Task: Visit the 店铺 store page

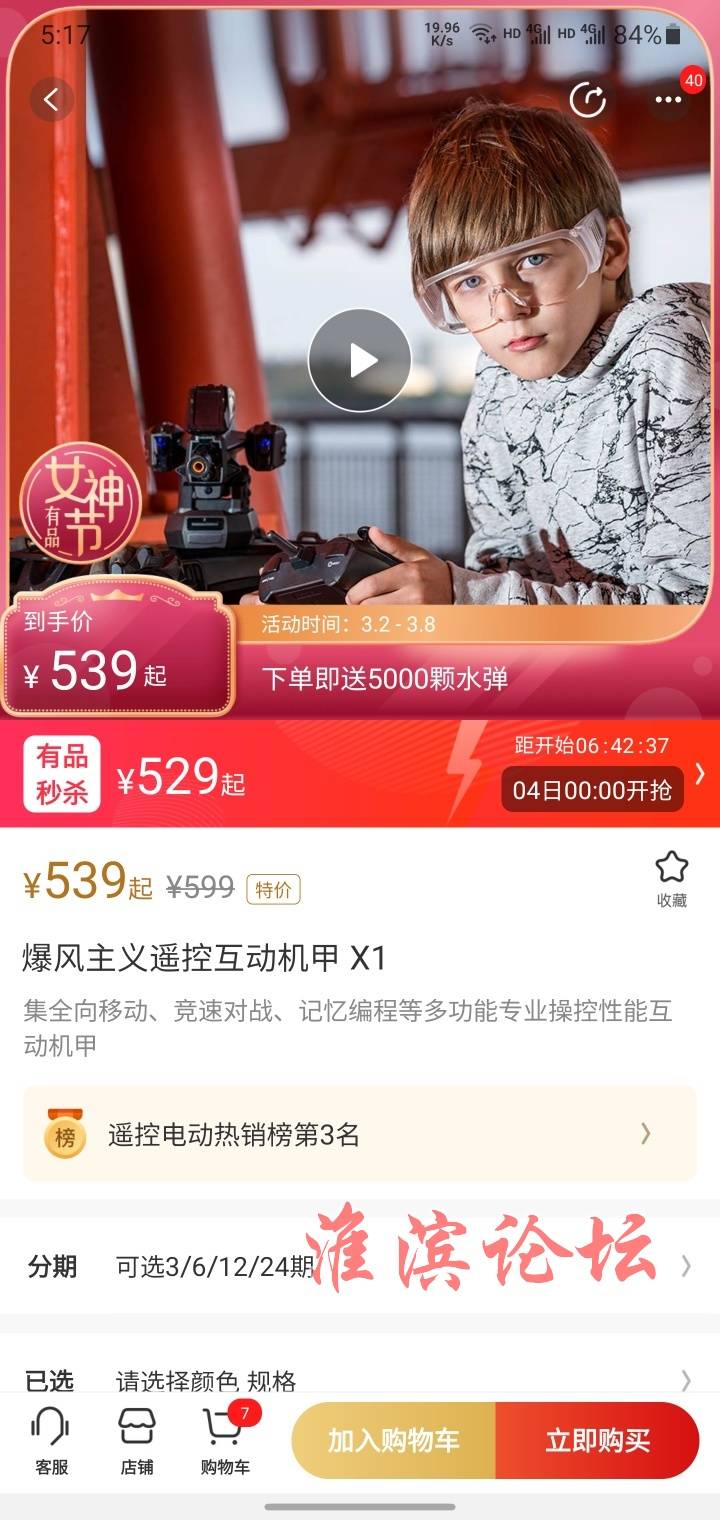Action: pos(137,1440)
